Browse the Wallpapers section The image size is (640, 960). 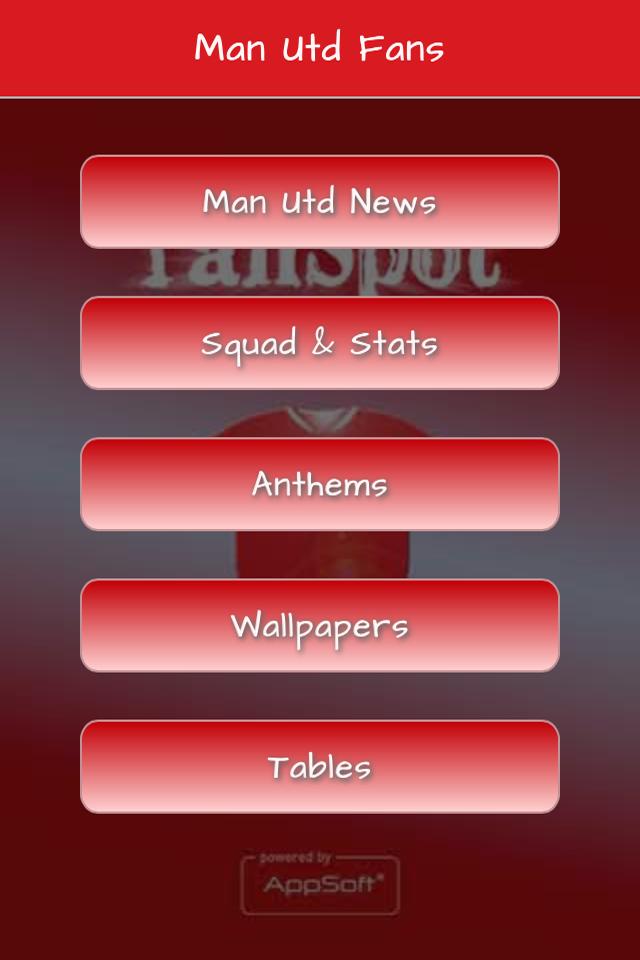click(x=320, y=625)
